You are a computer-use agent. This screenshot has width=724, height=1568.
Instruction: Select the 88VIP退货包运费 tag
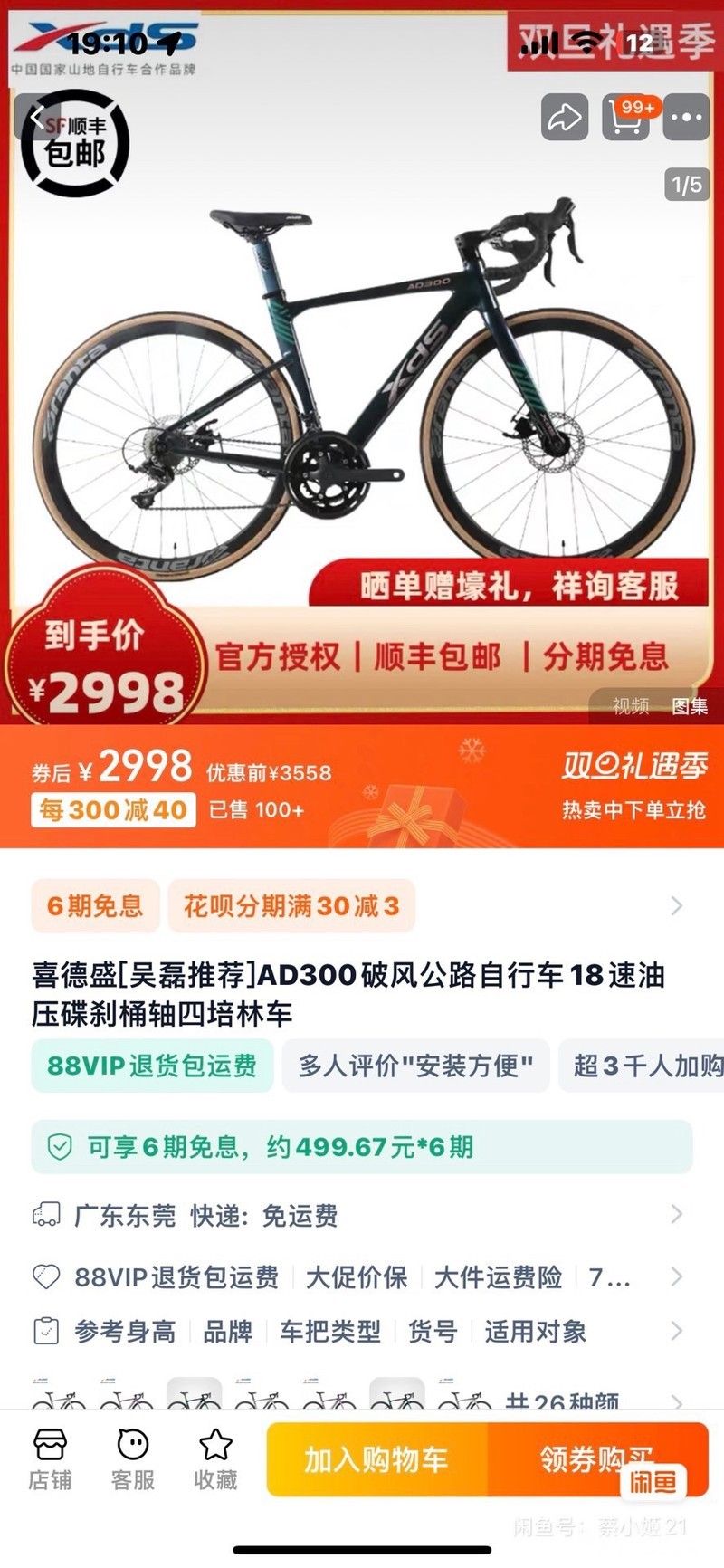pos(152,1066)
